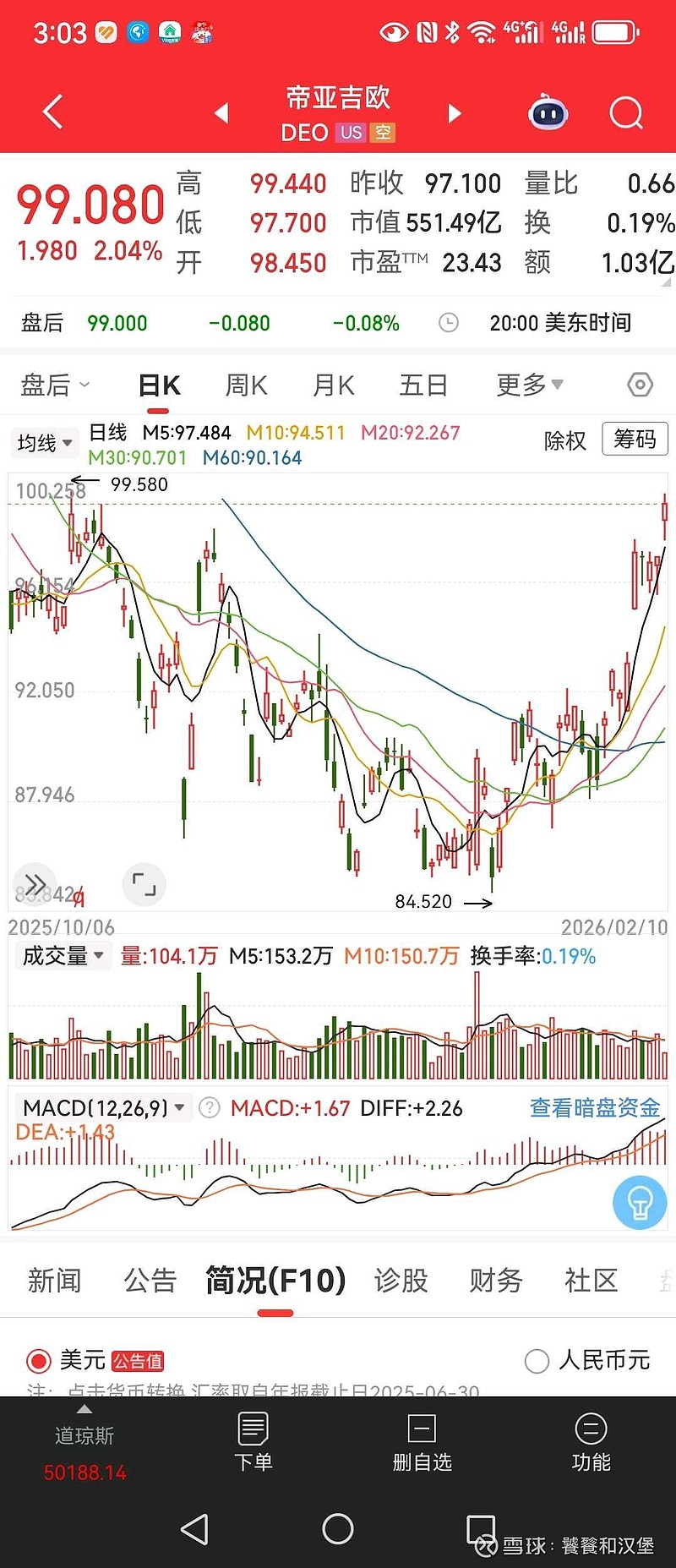Tap the fullscreen chart expand icon
The width and height of the screenshot is (676, 1568).
[144, 884]
